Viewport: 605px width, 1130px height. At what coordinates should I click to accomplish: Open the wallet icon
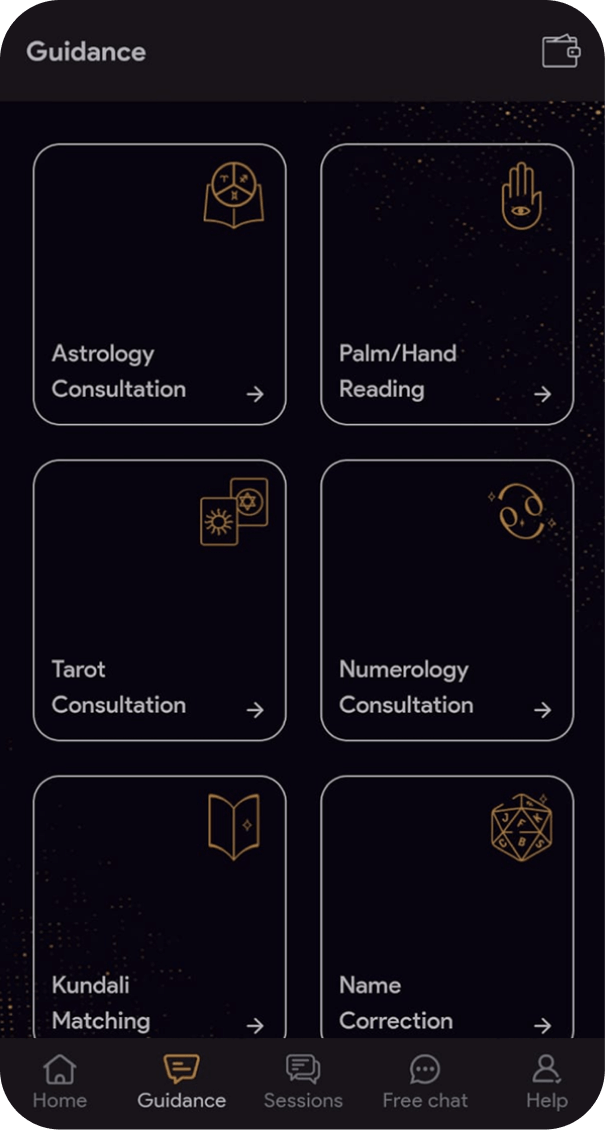coord(560,51)
